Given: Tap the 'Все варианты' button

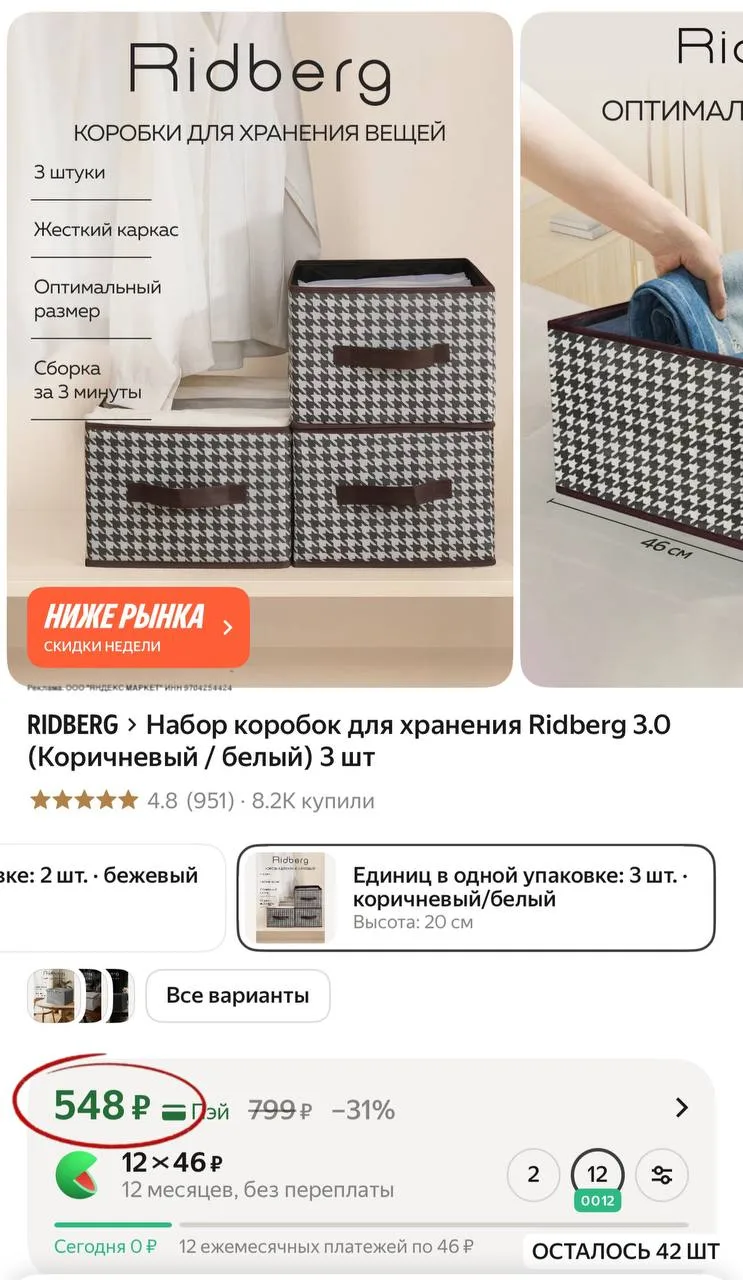Looking at the screenshot, I should [238, 995].
